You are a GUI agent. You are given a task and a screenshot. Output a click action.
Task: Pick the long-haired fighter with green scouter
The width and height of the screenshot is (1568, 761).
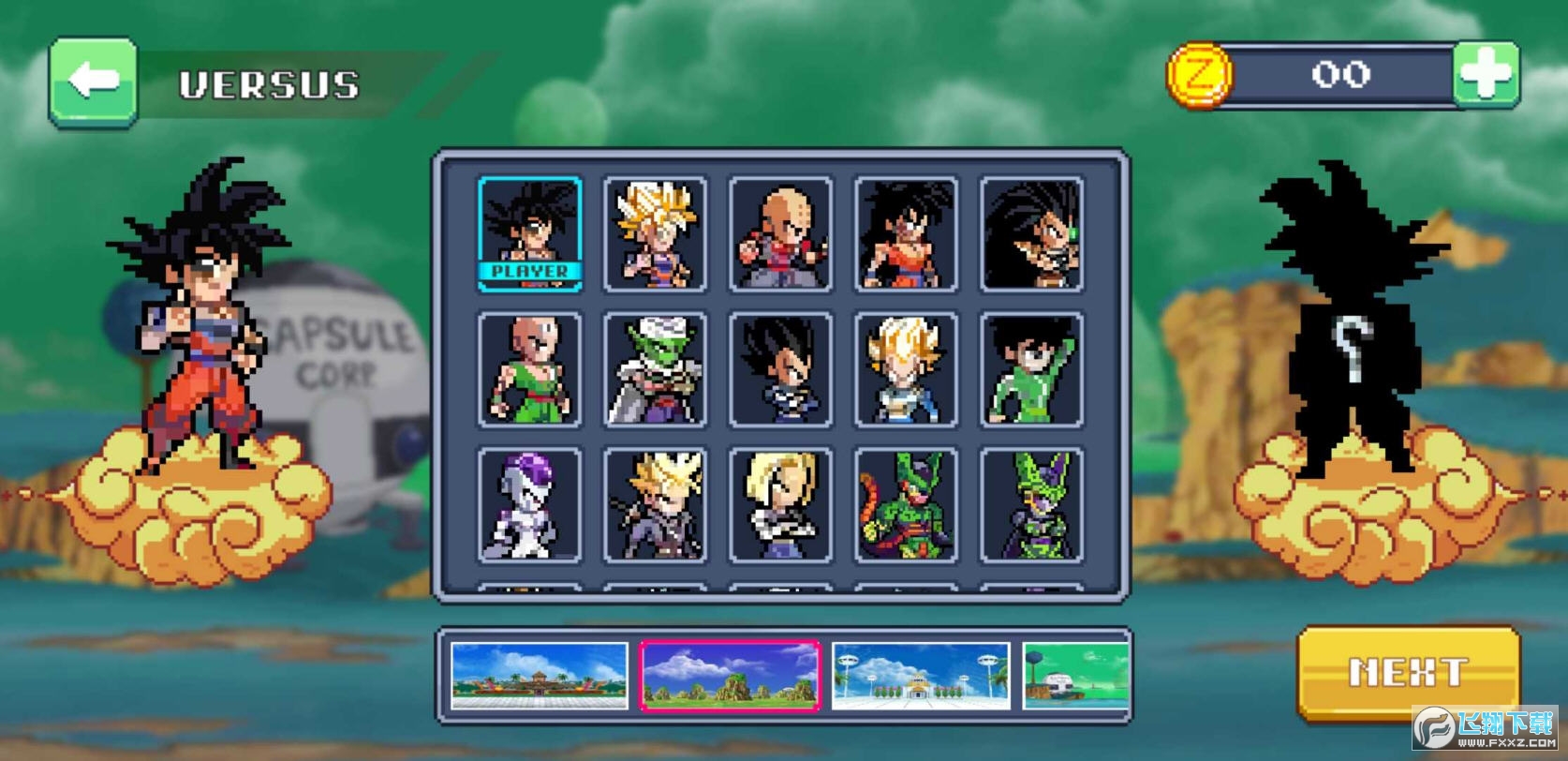pyautogui.click(x=1031, y=234)
